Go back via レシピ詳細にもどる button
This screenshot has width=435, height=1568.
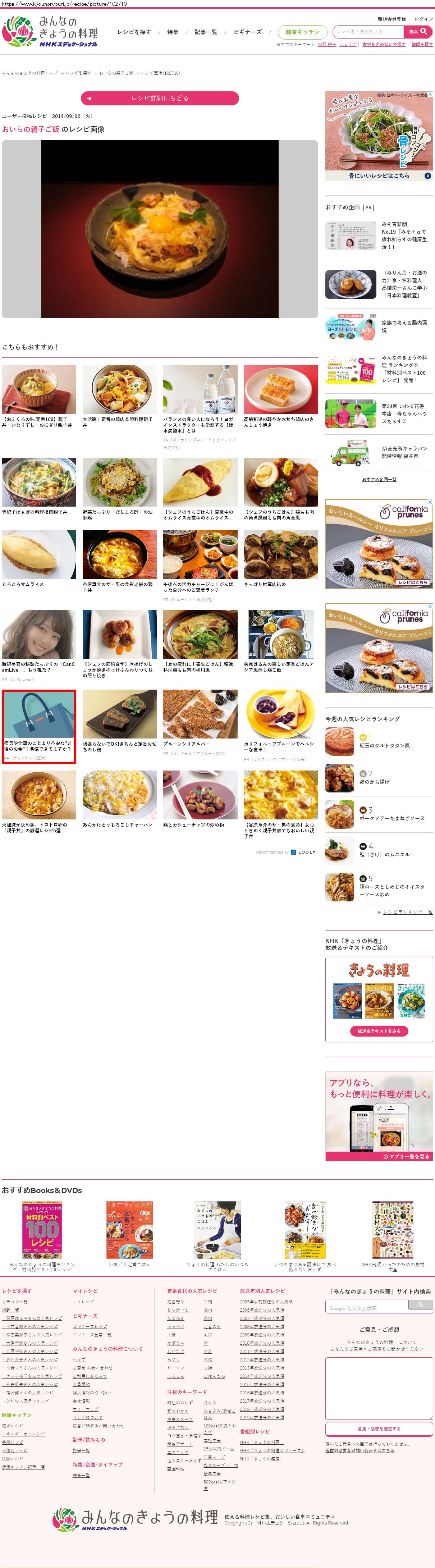tap(159, 98)
